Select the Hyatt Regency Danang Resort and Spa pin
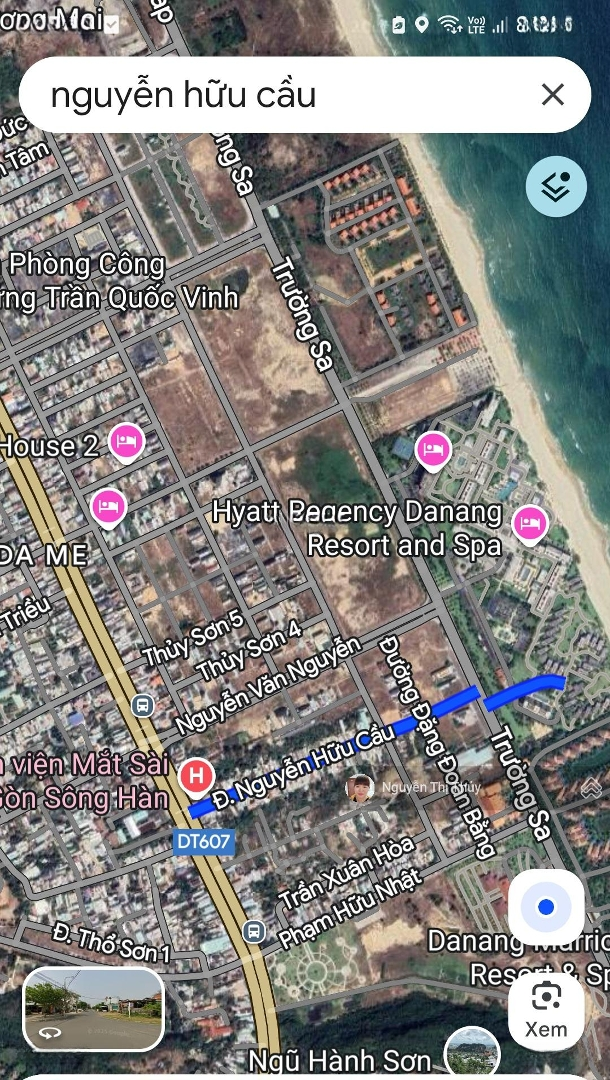 tap(529, 522)
